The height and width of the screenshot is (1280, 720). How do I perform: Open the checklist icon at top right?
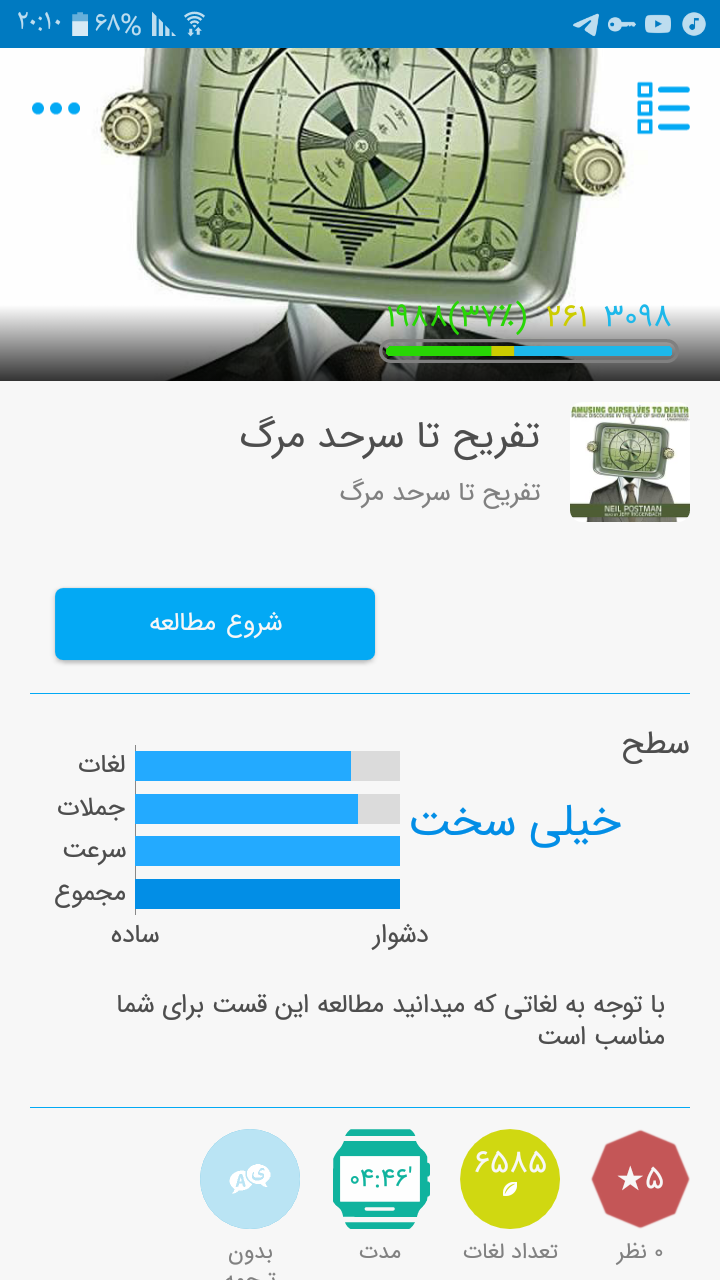[x=664, y=108]
